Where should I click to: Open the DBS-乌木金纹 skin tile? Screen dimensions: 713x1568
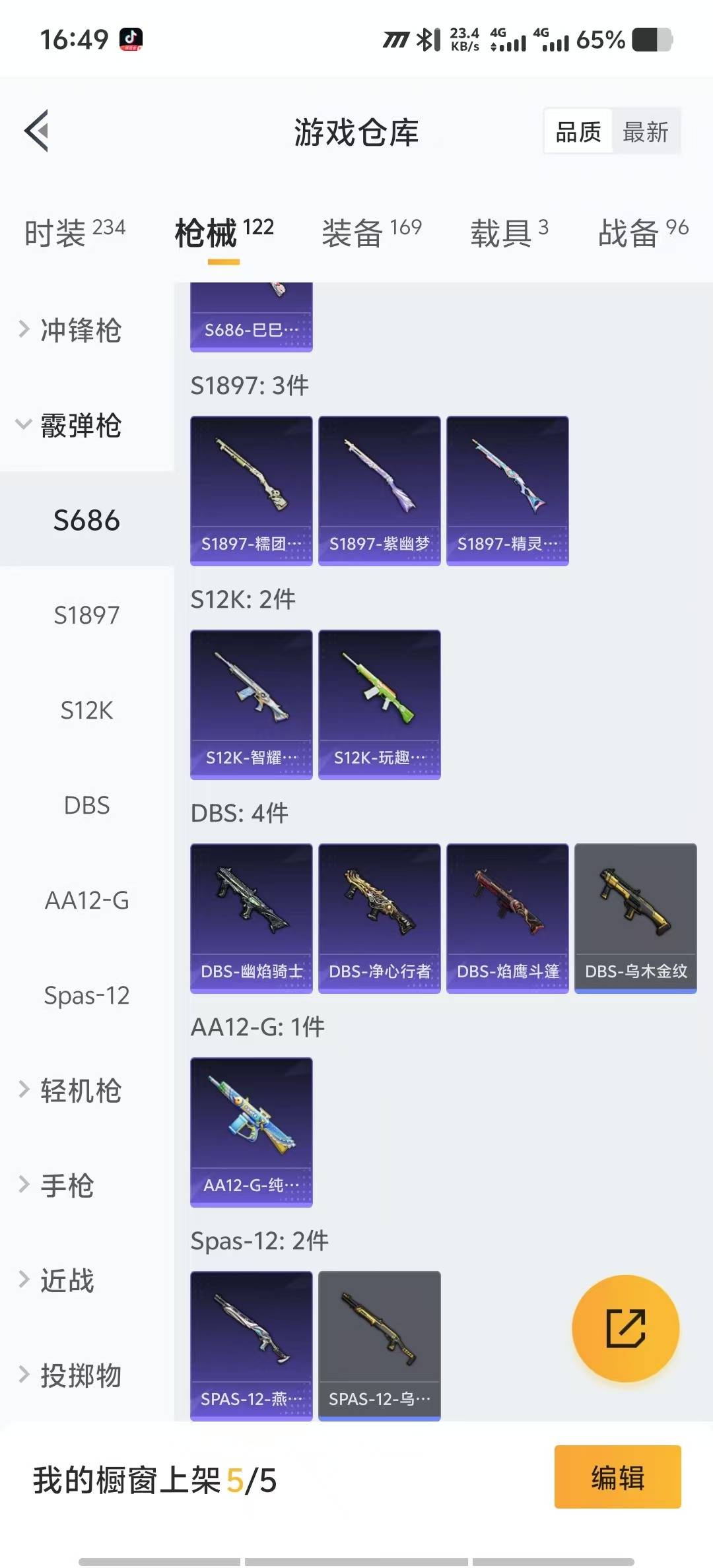[635, 917]
